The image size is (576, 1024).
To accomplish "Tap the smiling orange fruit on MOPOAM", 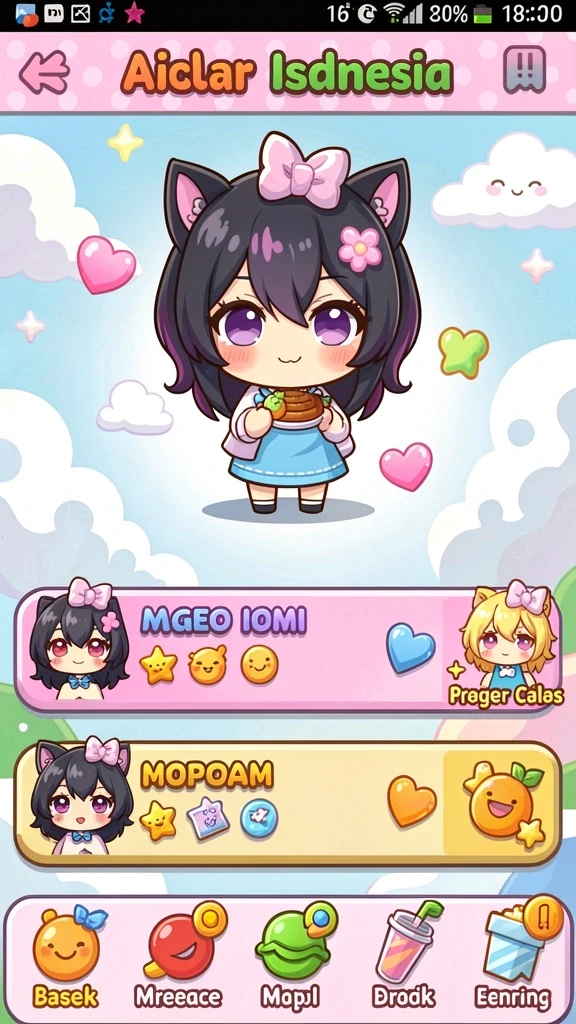I will pyautogui.click(x=503, y=803).
